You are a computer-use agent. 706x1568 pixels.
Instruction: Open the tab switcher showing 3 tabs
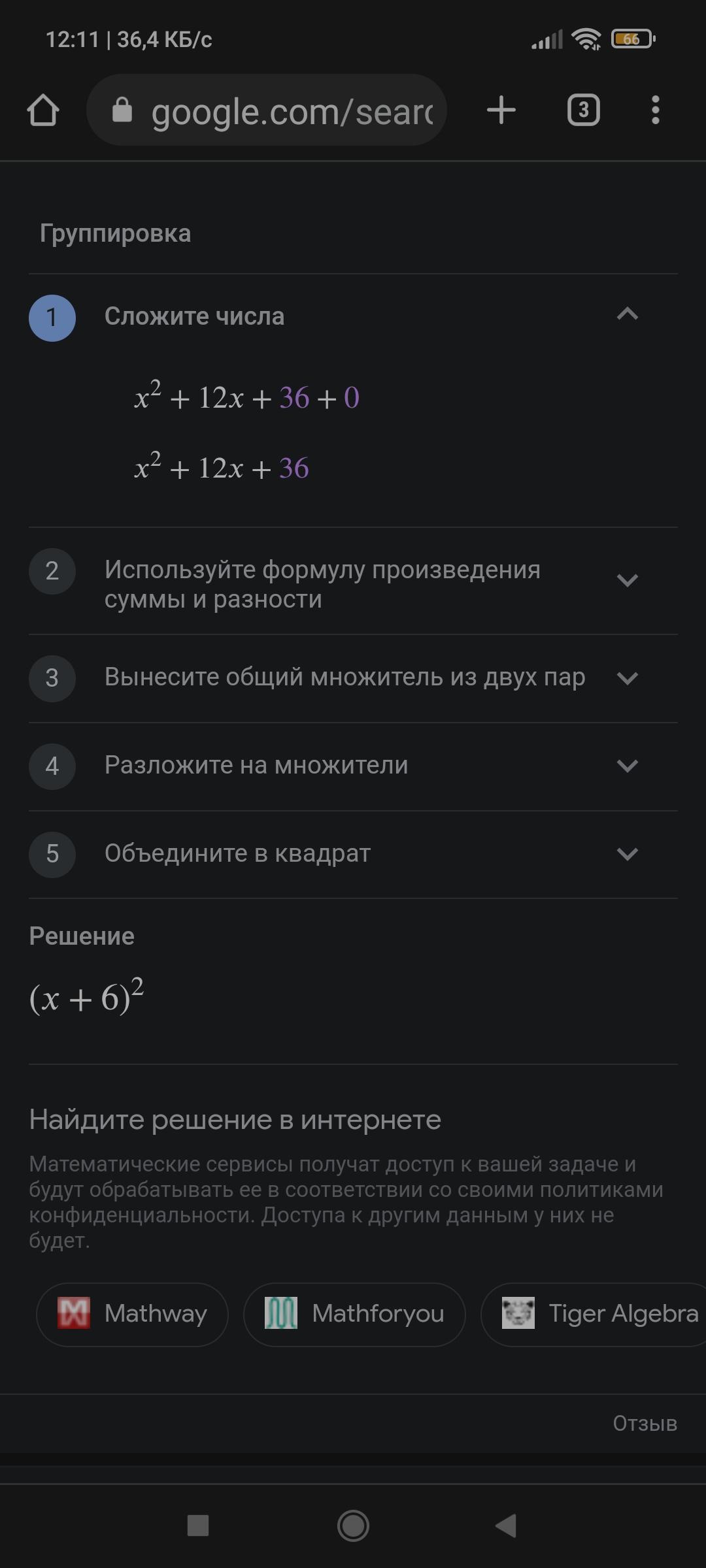point(583,110)
